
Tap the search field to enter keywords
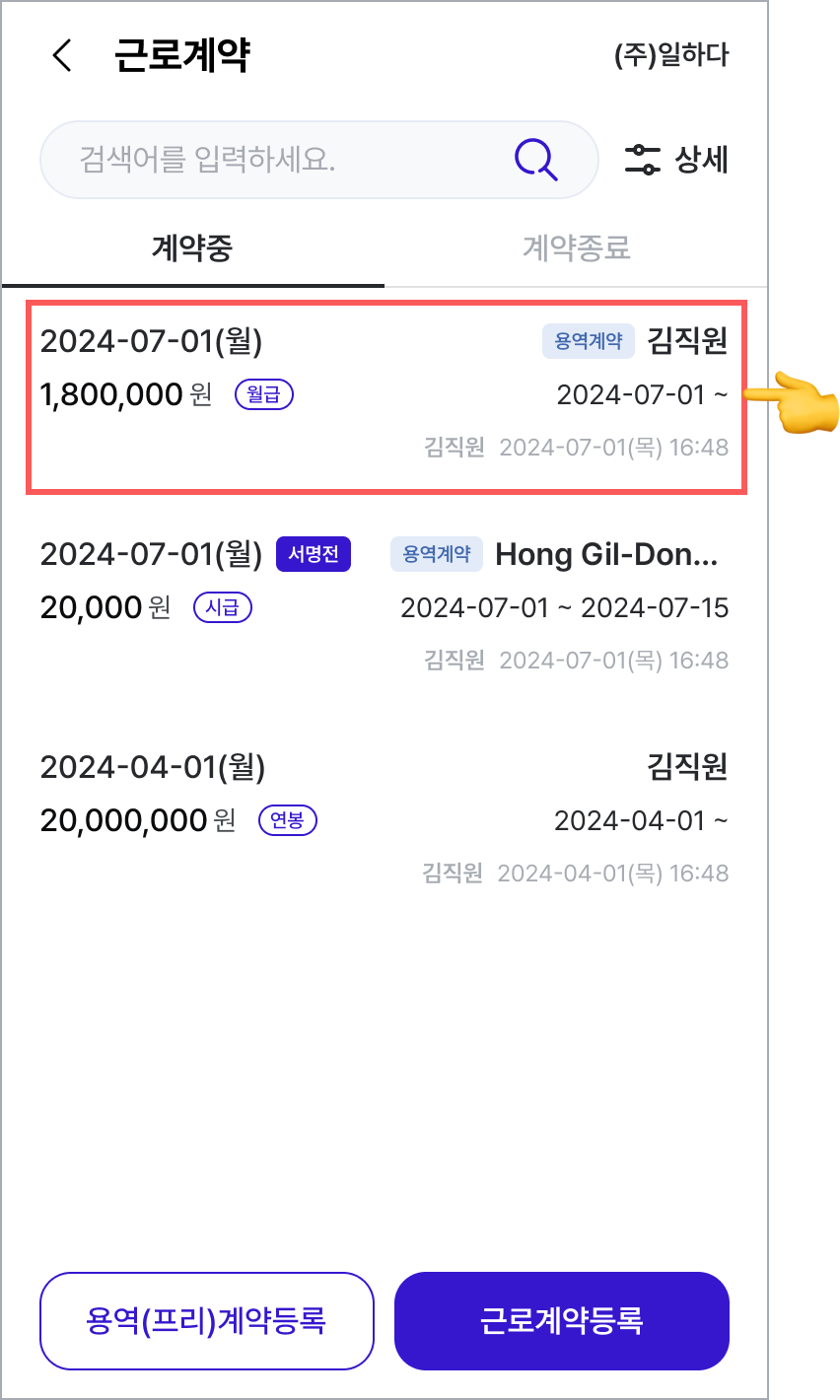[276, 160]
